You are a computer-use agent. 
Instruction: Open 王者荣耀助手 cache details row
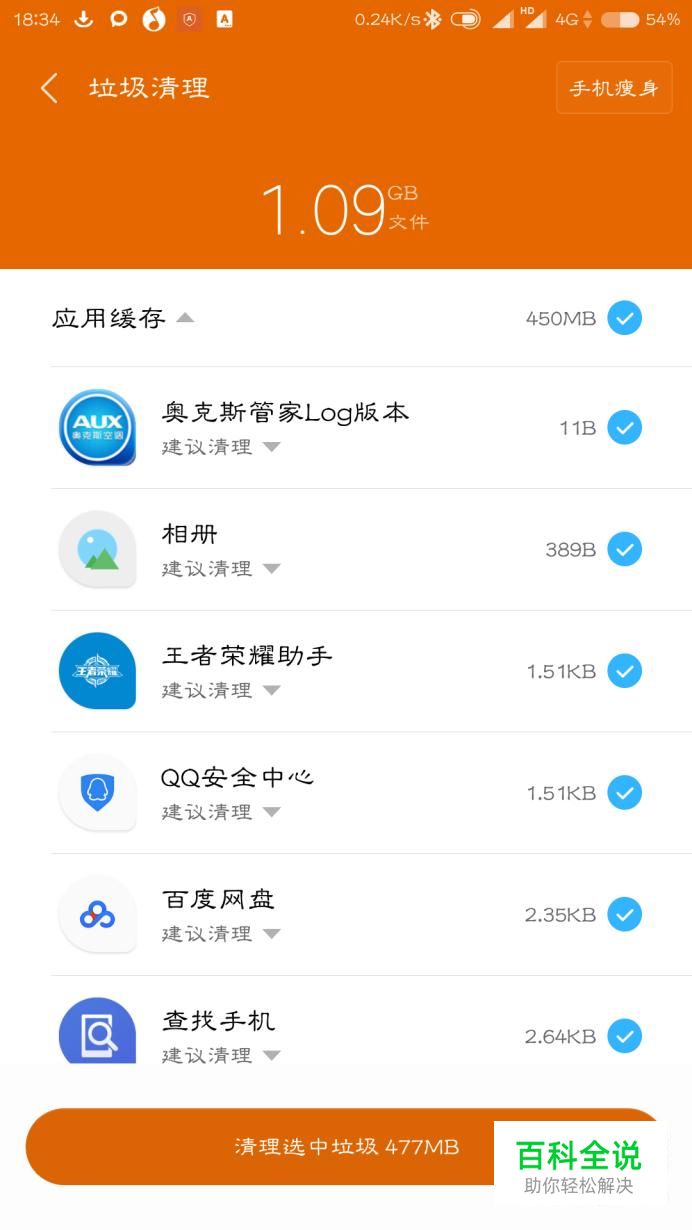point(371,671)
